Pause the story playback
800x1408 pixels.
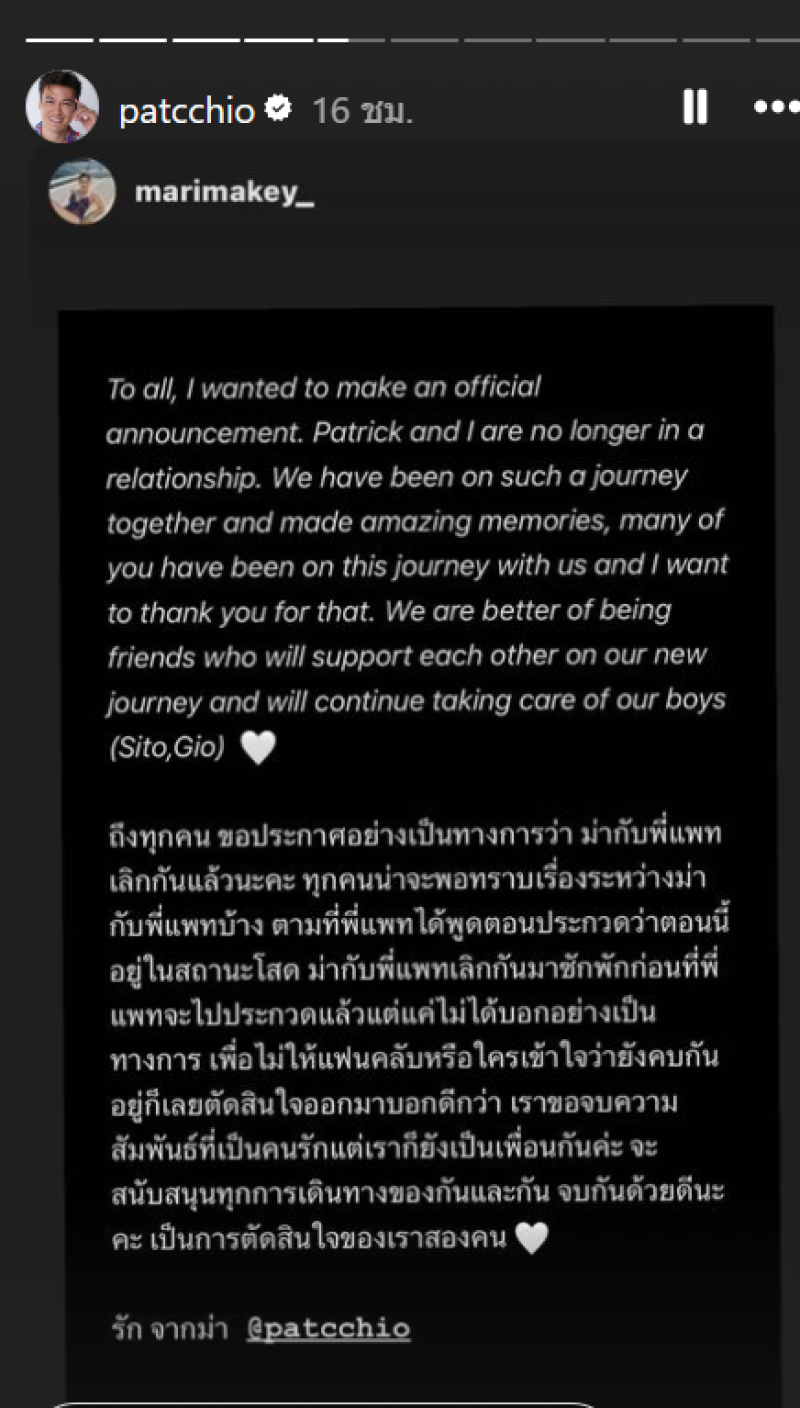[x=695, y=107]
